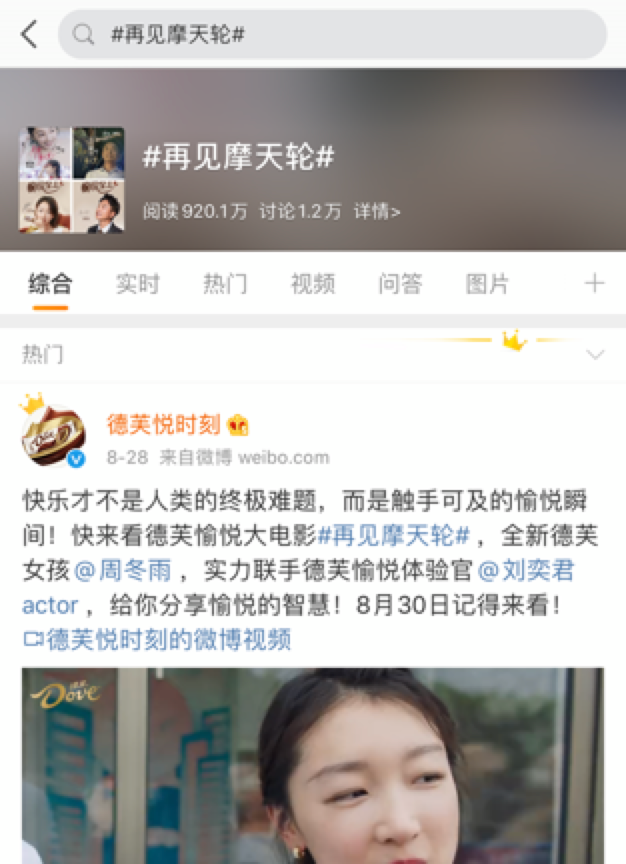This screenshot has width=626, height=864.
Task: Switch to the 问答 tab
Action: click(x=400, y=284)
